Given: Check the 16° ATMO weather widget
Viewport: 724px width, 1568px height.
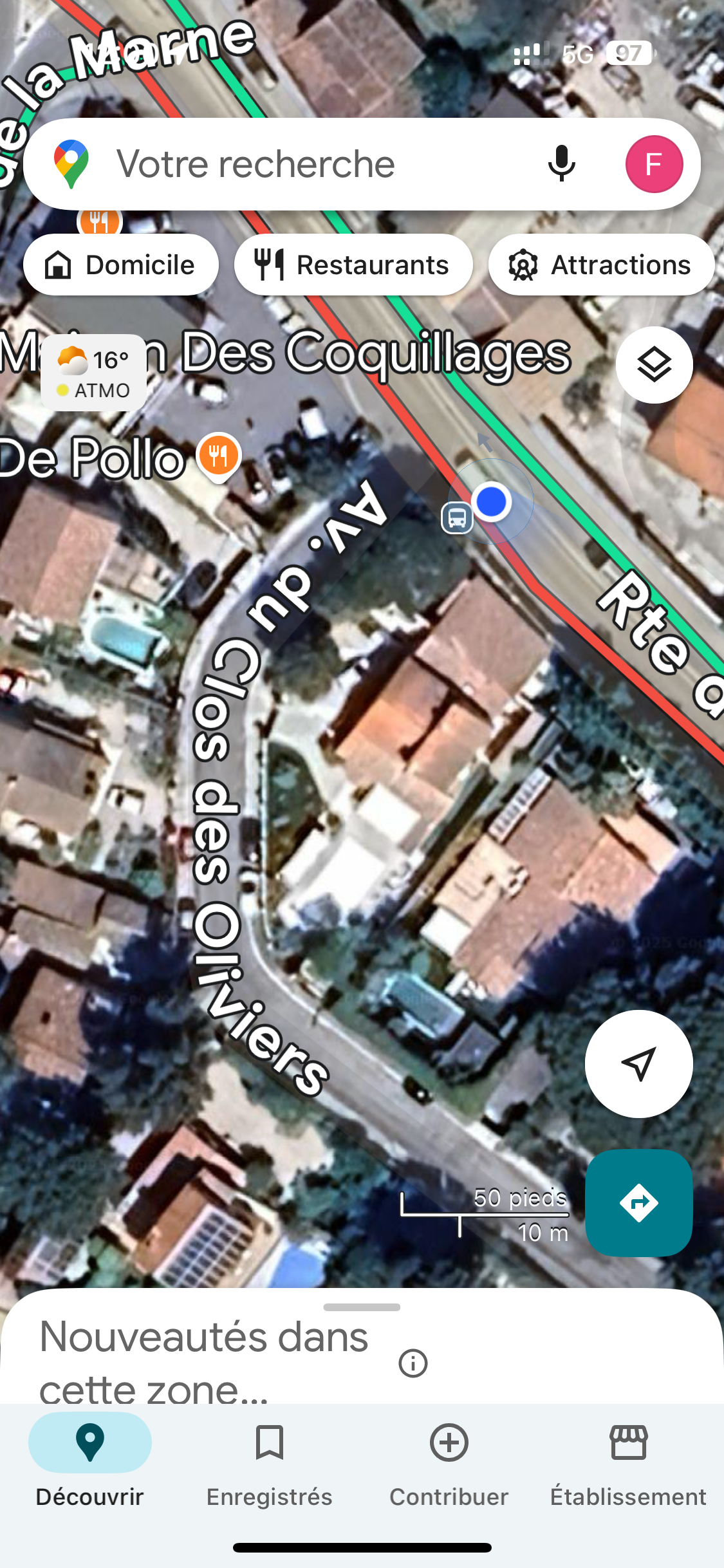Looking at the screenshot, I should point(94,373).
